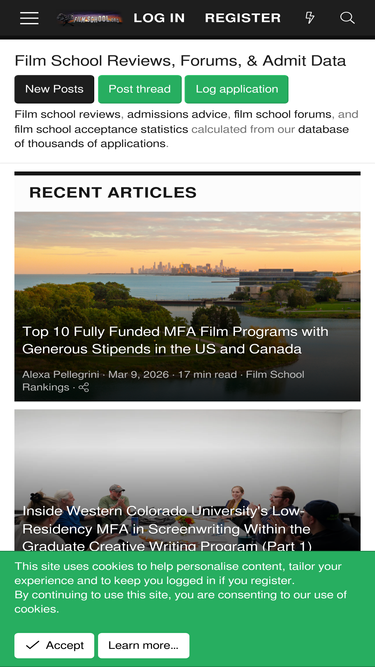
Task: Go to home via the site logo
Action: (x=90, y=18)
